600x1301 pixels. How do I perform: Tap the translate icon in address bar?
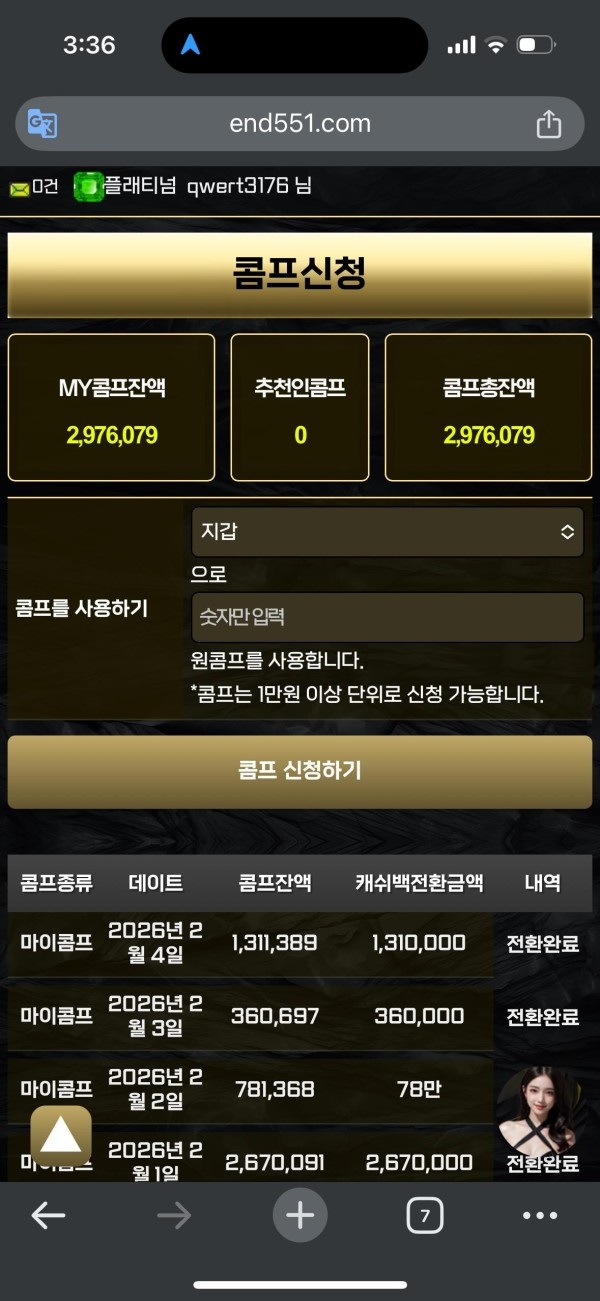(42, 124)
